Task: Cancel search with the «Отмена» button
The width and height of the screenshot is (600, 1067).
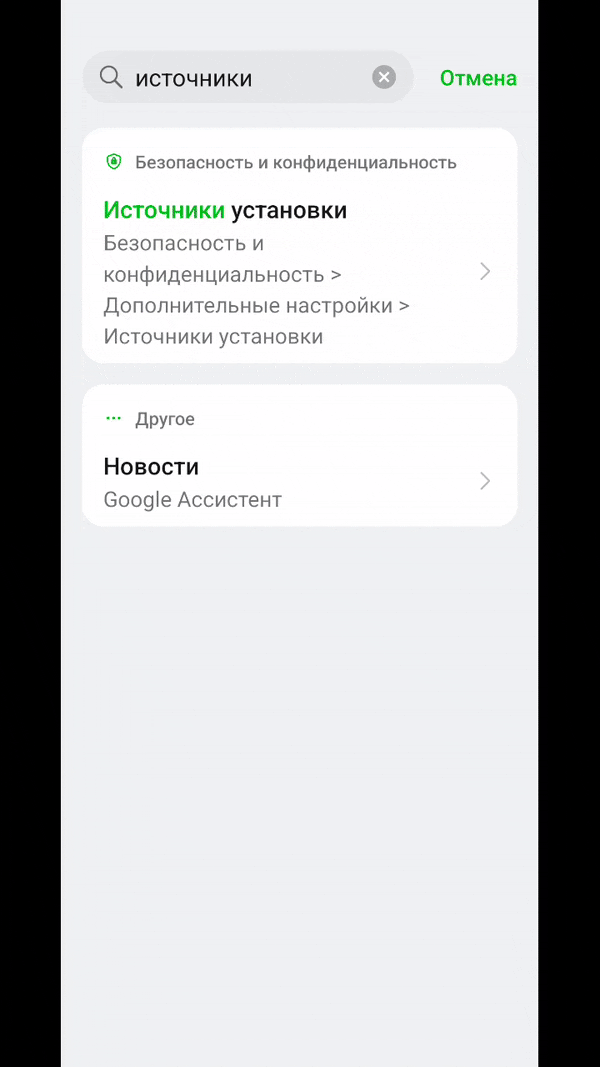Action: [x=478, y=78]
